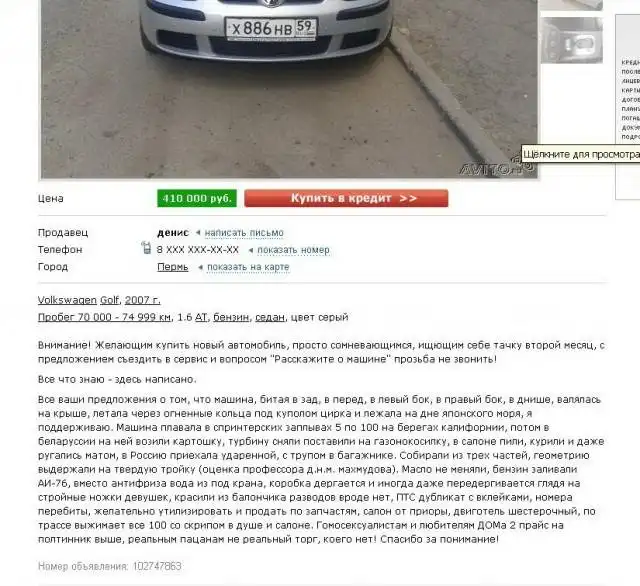Open the Volkswagen brand link

[x=67, y=300]
